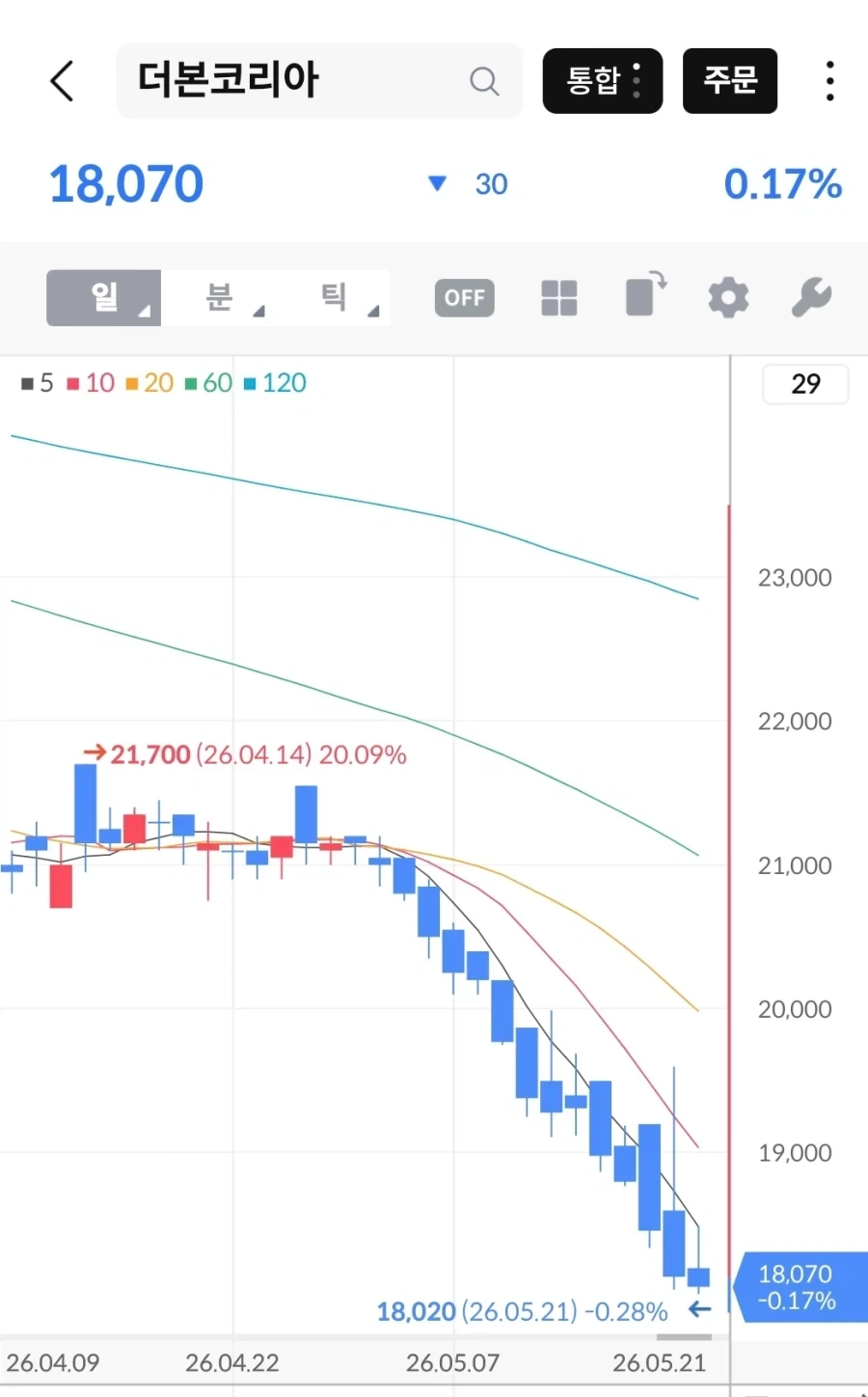Select the 일 daily chart tab
This screenshot has width=868, height=1397.
[104, 298]
